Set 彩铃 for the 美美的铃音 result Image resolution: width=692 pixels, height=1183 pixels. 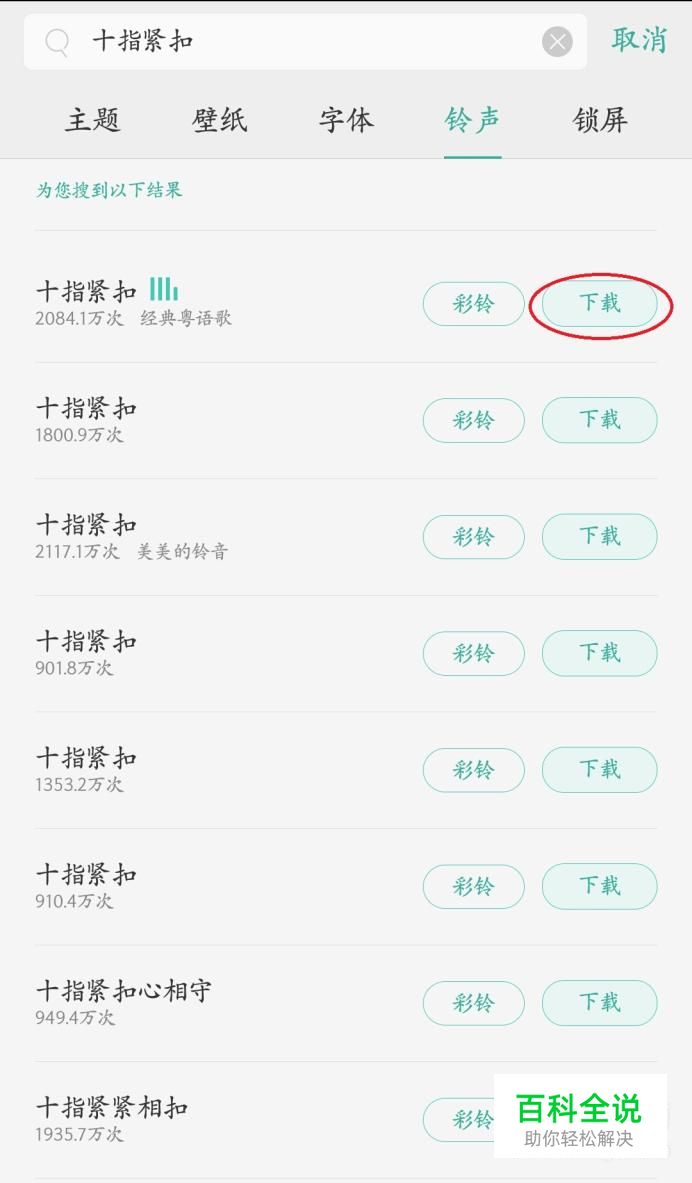(x=473, y=537)
